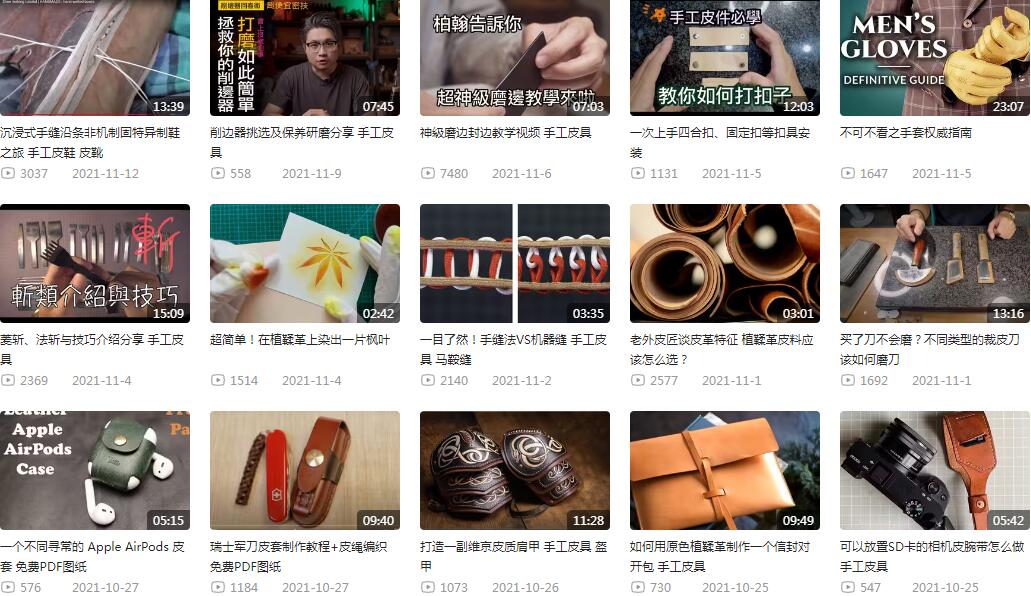Open the 相机皮腕带 camera strap video
Viewport: 1031px width, 596px height.
934,470
